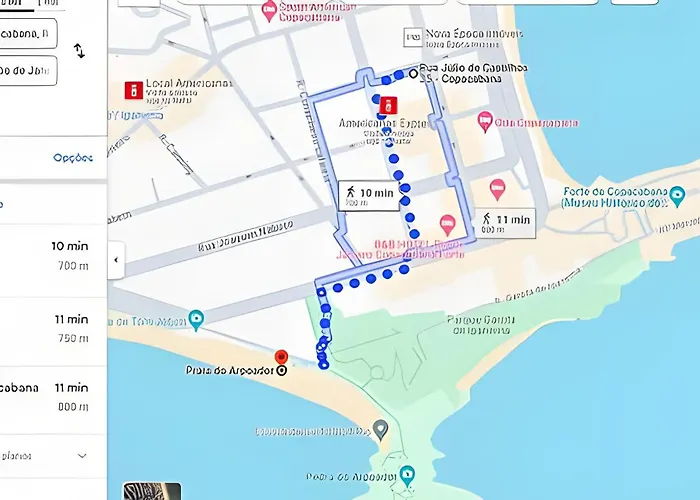
Task: Collapse the side panel arrow
Action: [115, 260]
